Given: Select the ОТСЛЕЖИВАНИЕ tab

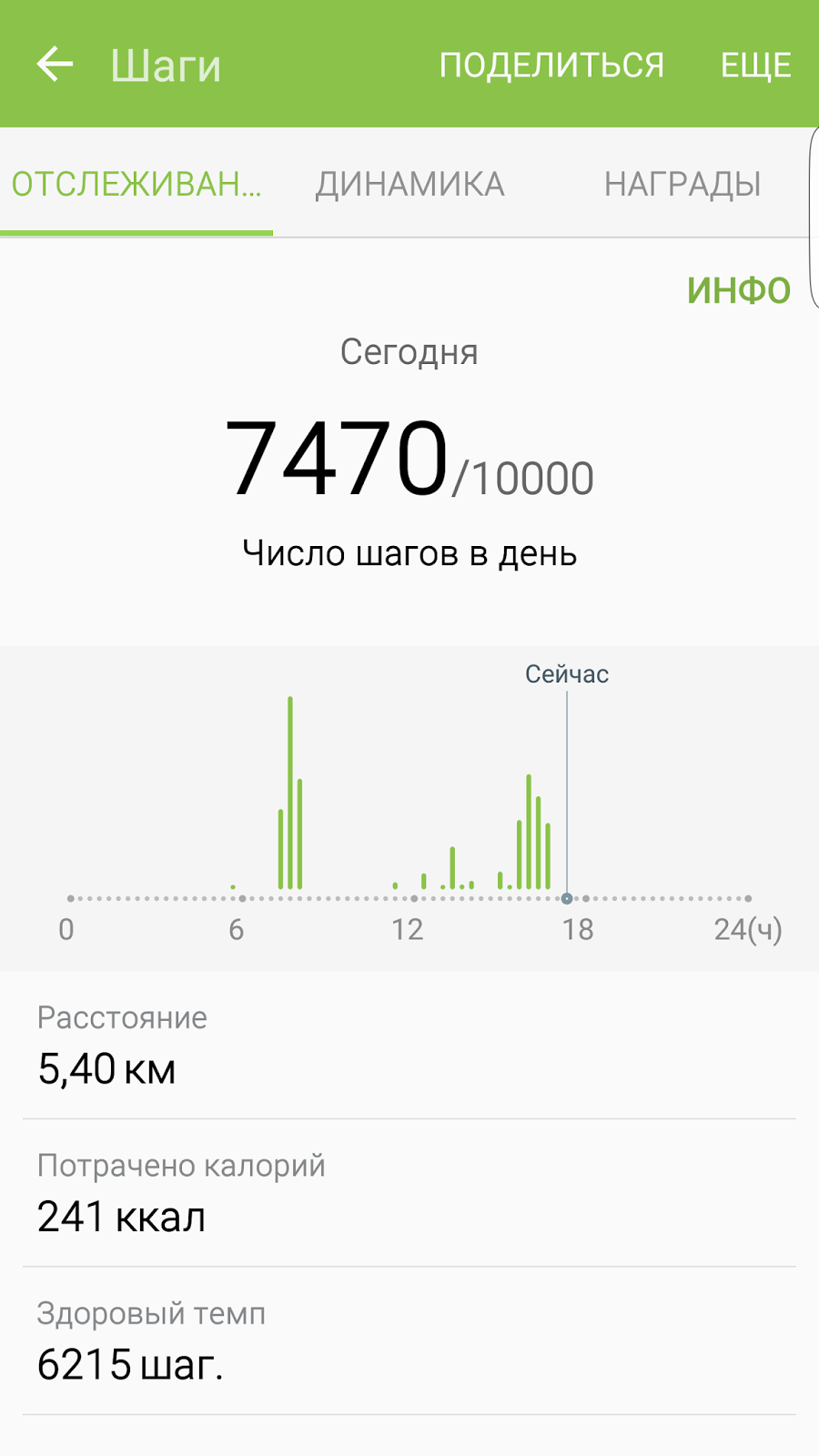Looking at the screenshot, I should point(136,184).
